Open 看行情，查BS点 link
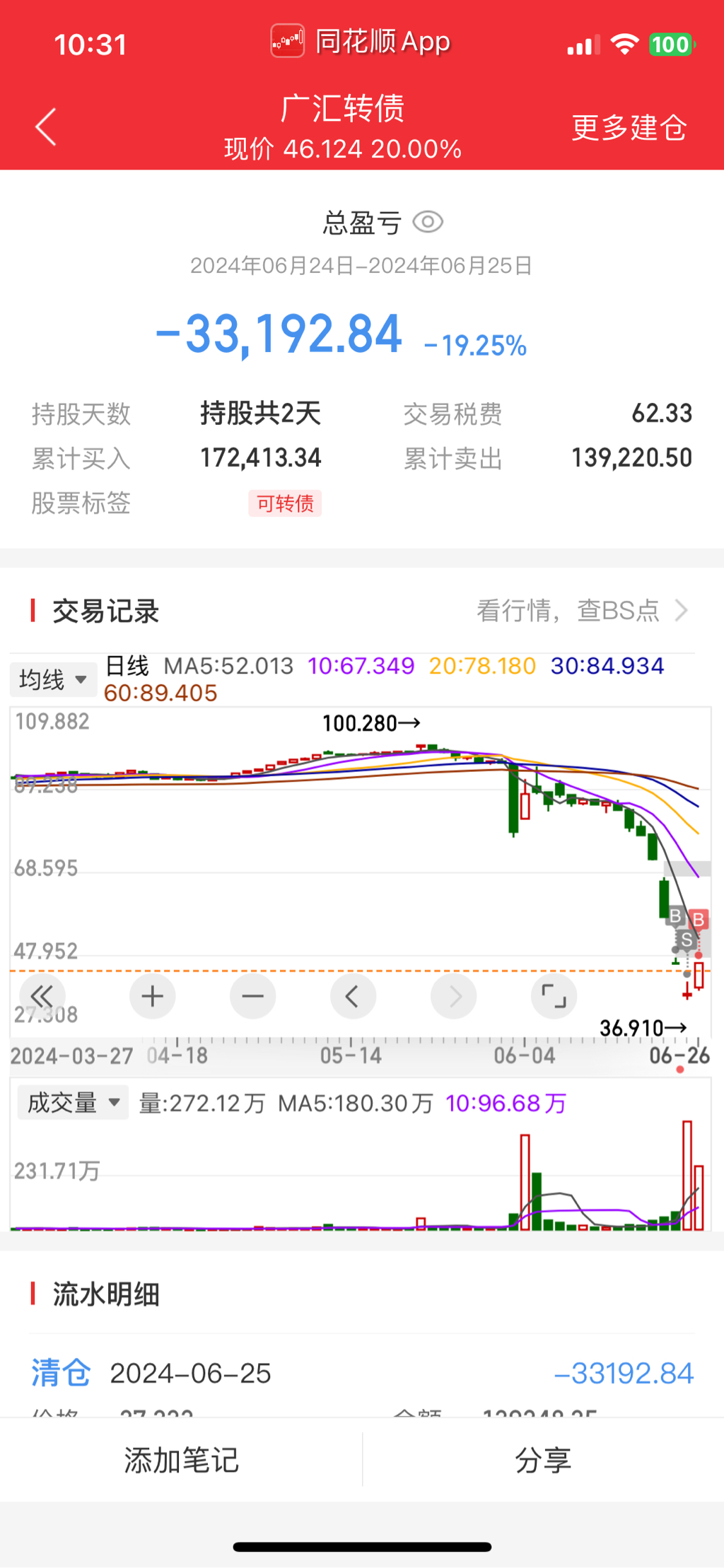Viewport: 724px width, 1568px height. 581,611
